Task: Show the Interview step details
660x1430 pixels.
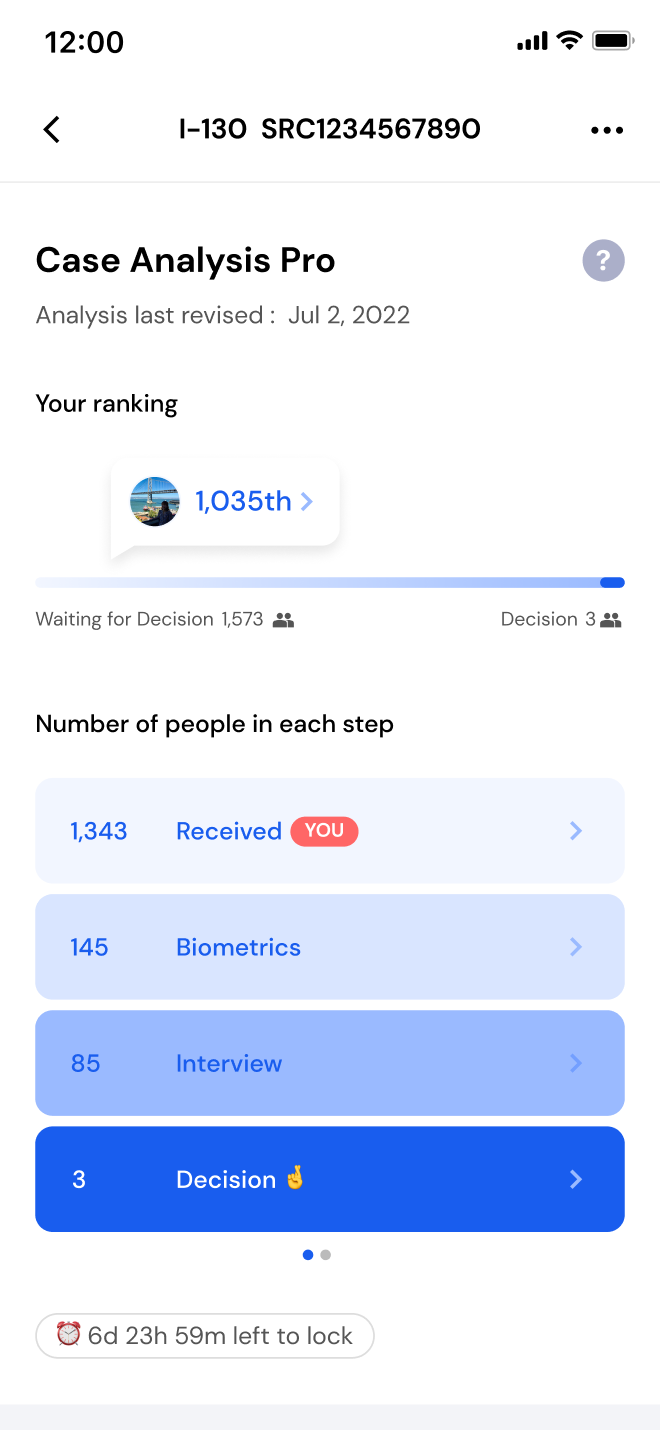Action: pyautogui.click(x=330, y=1063)
